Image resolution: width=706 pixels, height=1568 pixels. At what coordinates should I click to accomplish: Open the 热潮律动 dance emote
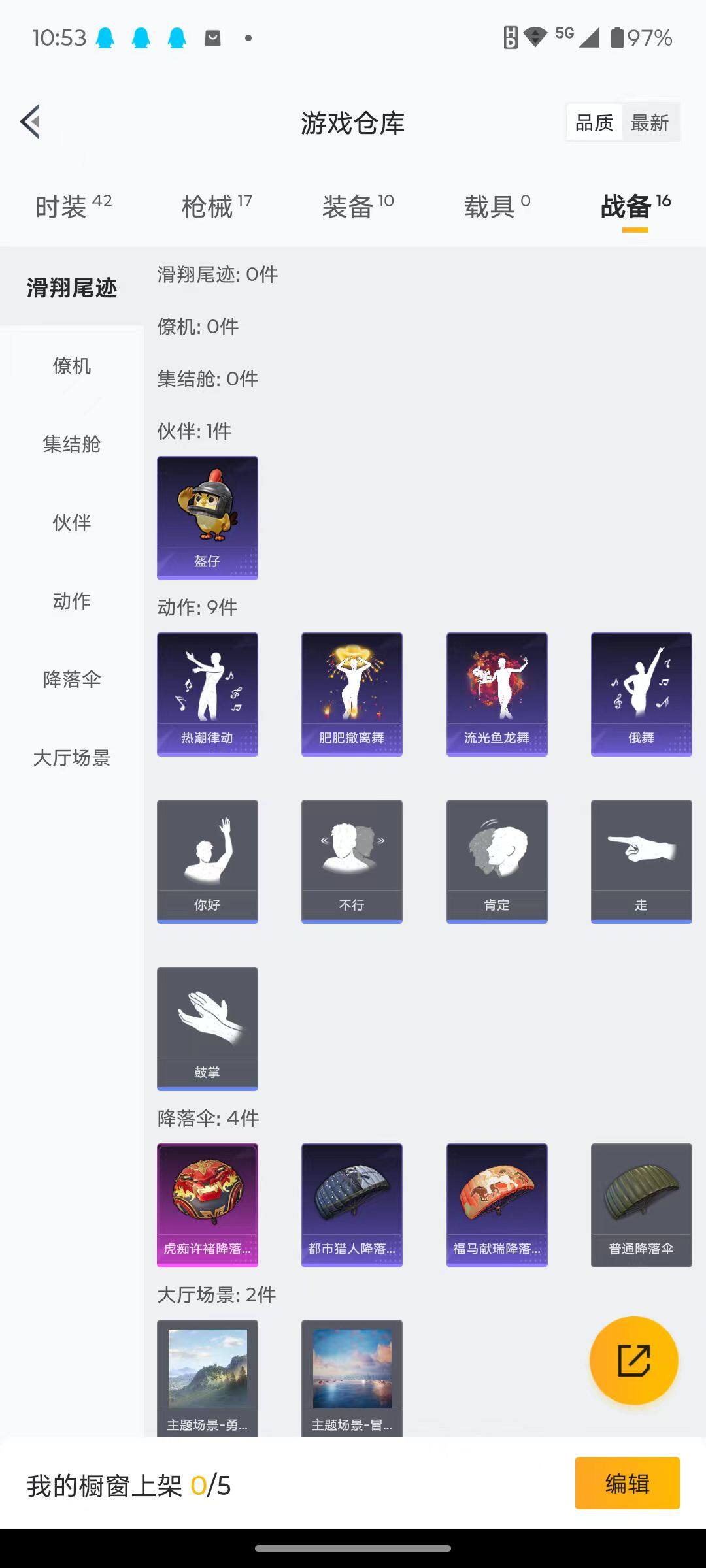(207, 693)
